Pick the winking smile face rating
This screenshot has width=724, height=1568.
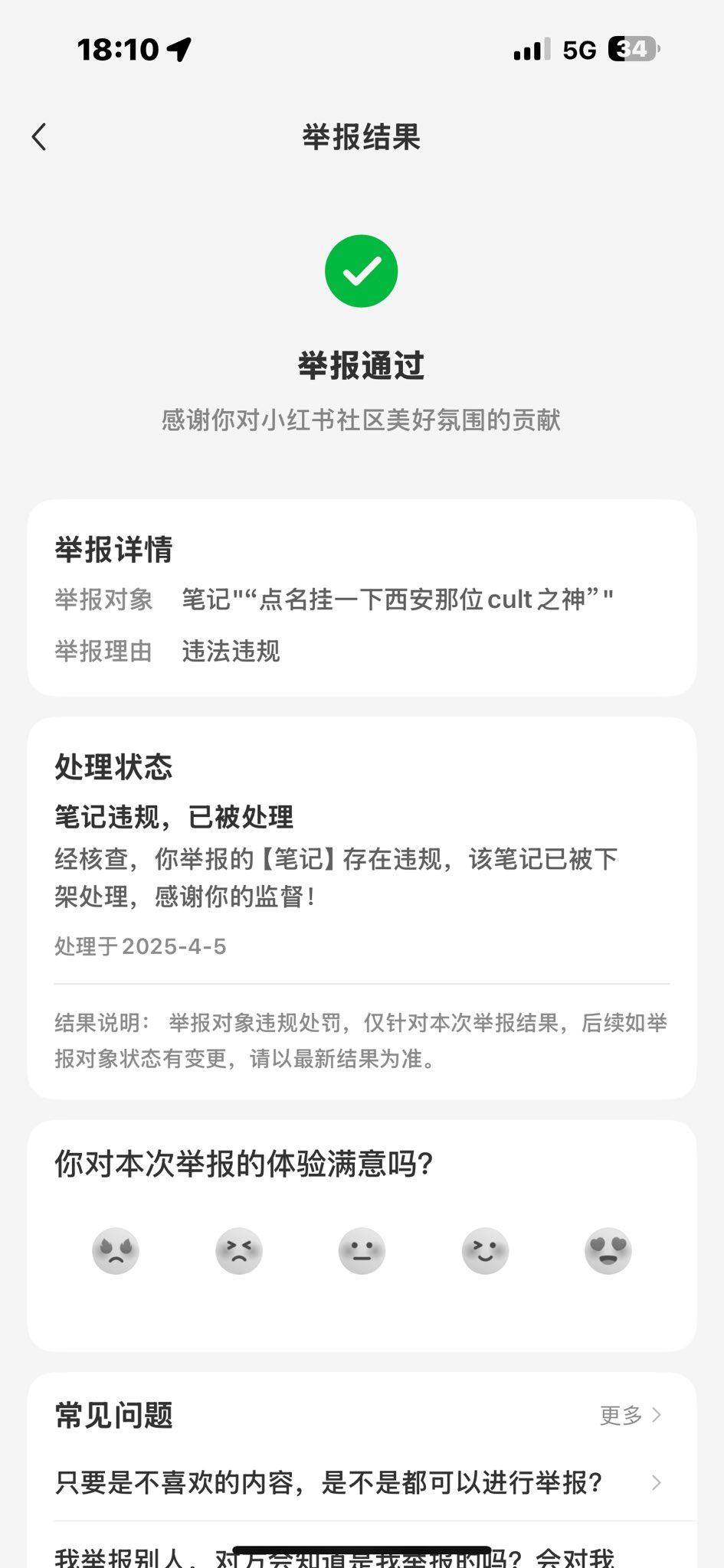(485, 1251)
